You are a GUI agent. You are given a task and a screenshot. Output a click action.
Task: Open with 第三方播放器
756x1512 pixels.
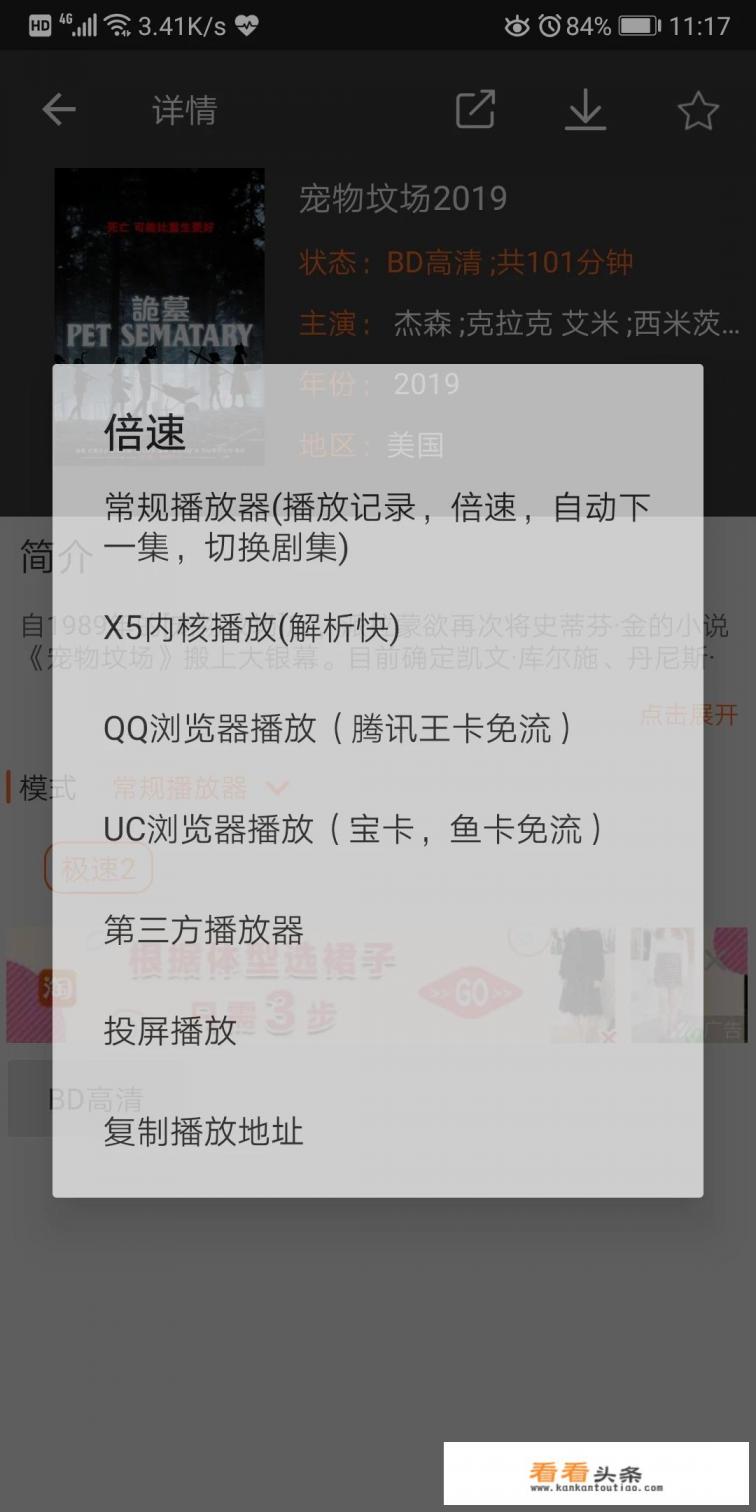(203, 930)
